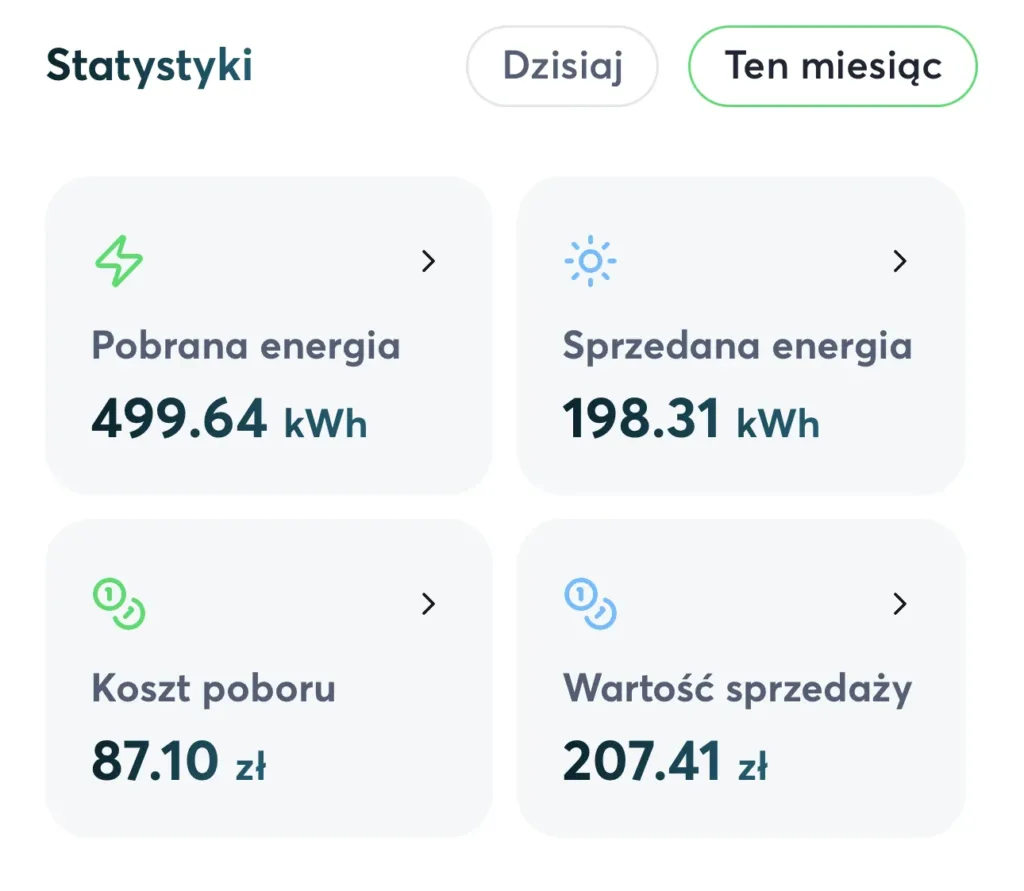Open Sprzedana energia details
Image resolution: width=1024 pixels, height=891 pixels.
pyautogui.click(x=740, y=335)
